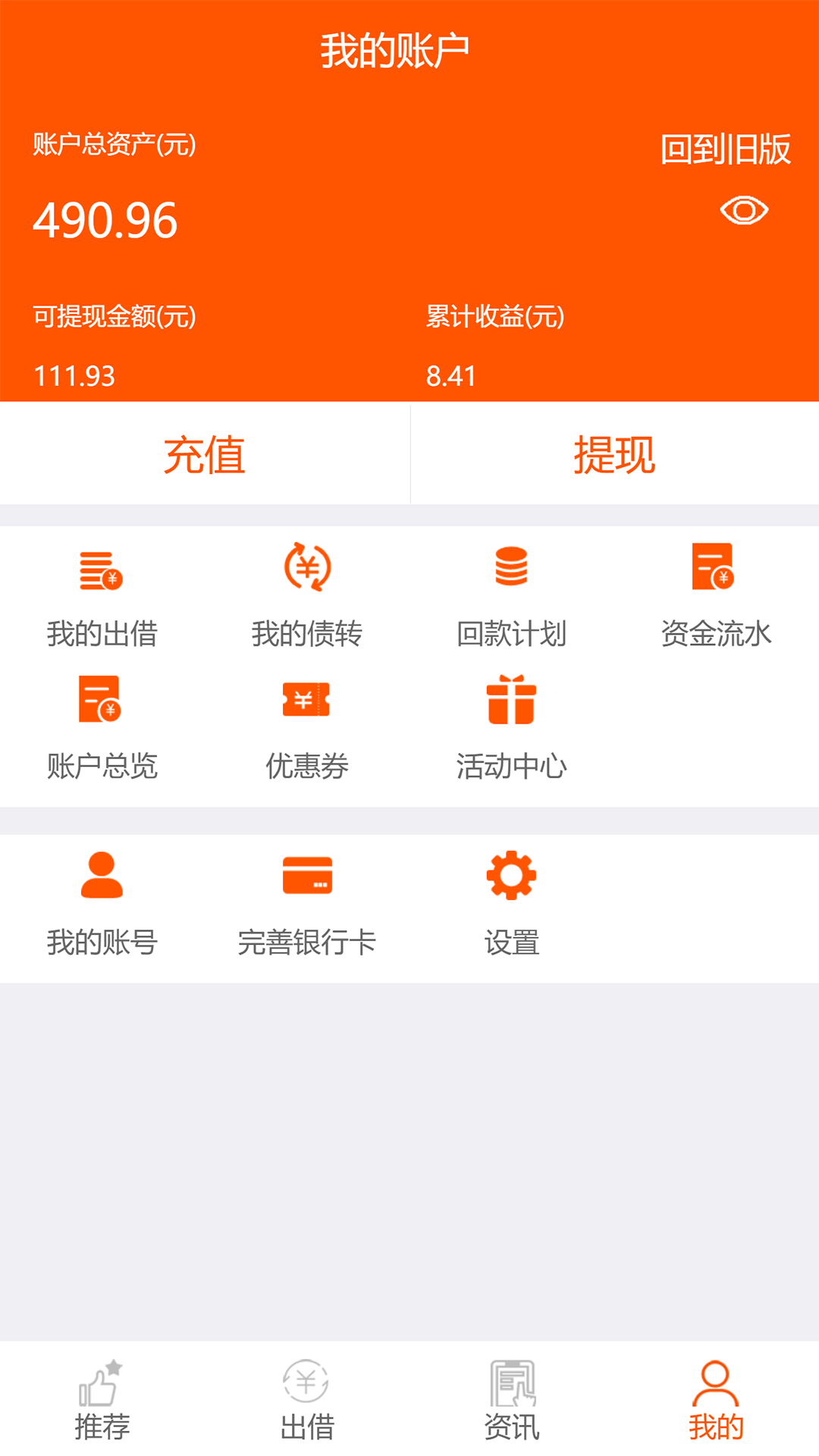This screenshot has height=1456, width=819.
Task: Select 完善银行卡
Action: point(306,904)
